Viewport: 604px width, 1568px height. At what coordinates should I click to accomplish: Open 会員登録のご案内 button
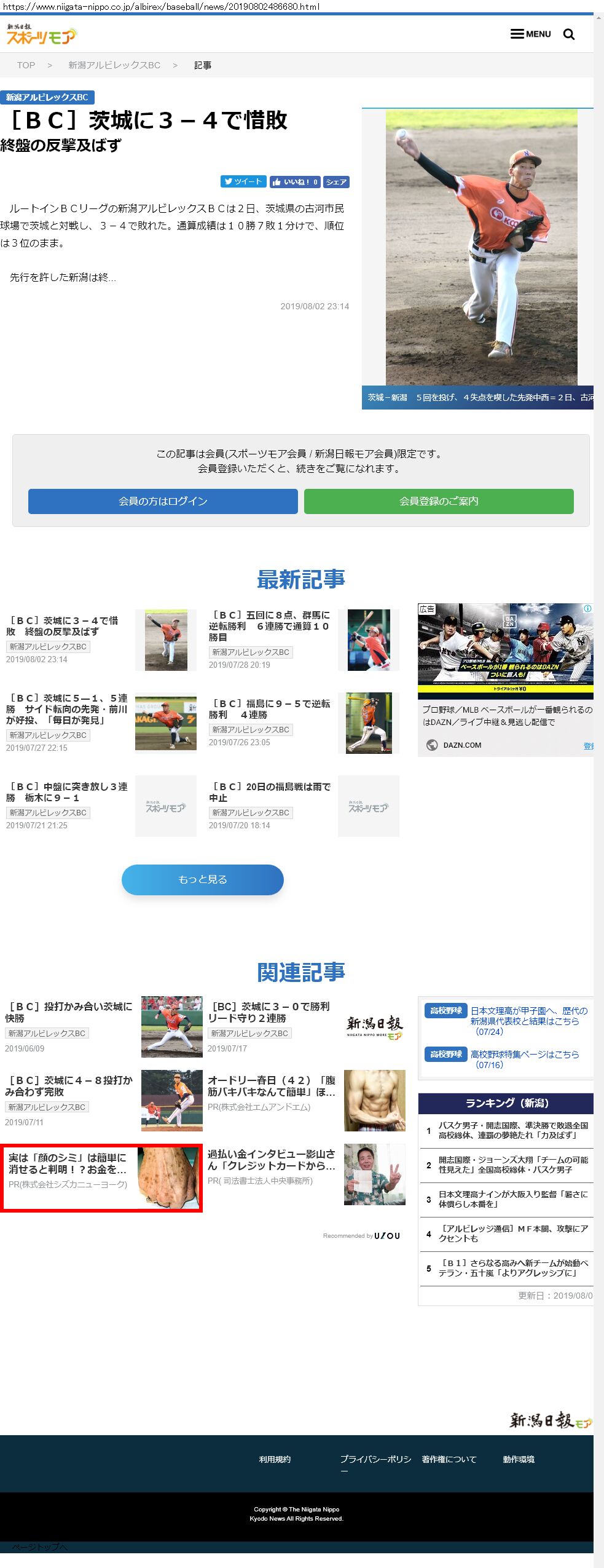[x=439, y=501]
